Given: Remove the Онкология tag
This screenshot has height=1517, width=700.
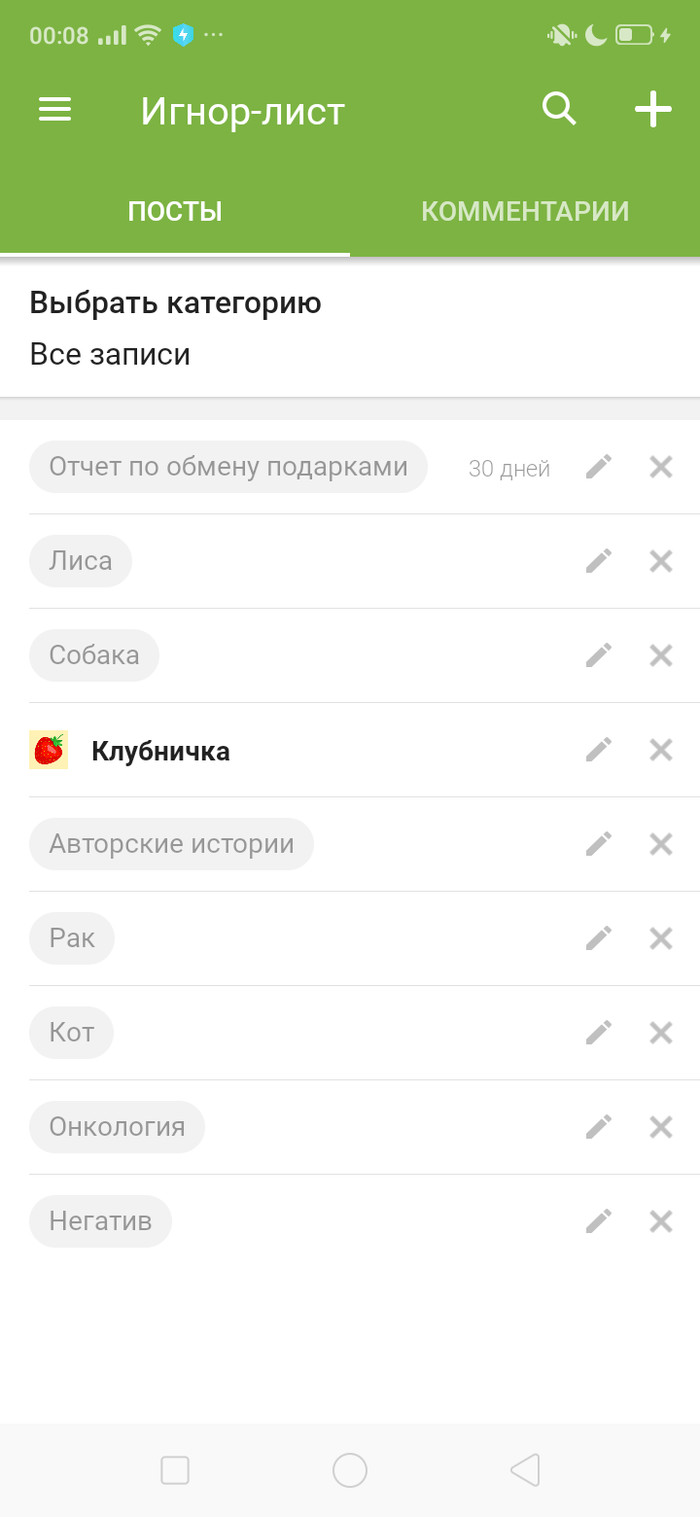Looking at the screenshot, I should tap(661, 1127).
